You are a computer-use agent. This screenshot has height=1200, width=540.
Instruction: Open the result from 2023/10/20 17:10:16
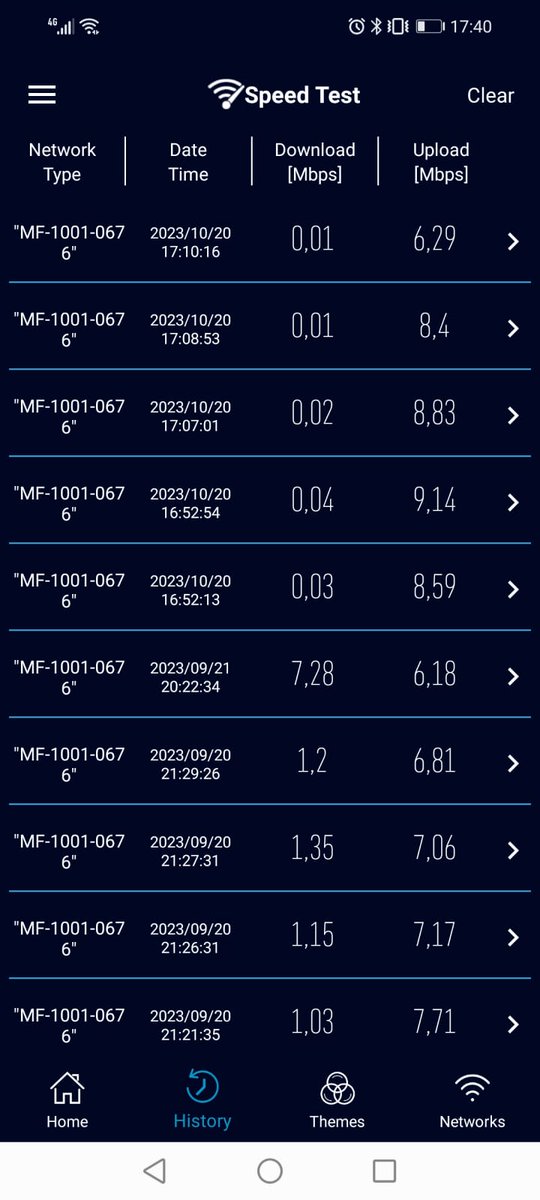click(x=270, y=240)
